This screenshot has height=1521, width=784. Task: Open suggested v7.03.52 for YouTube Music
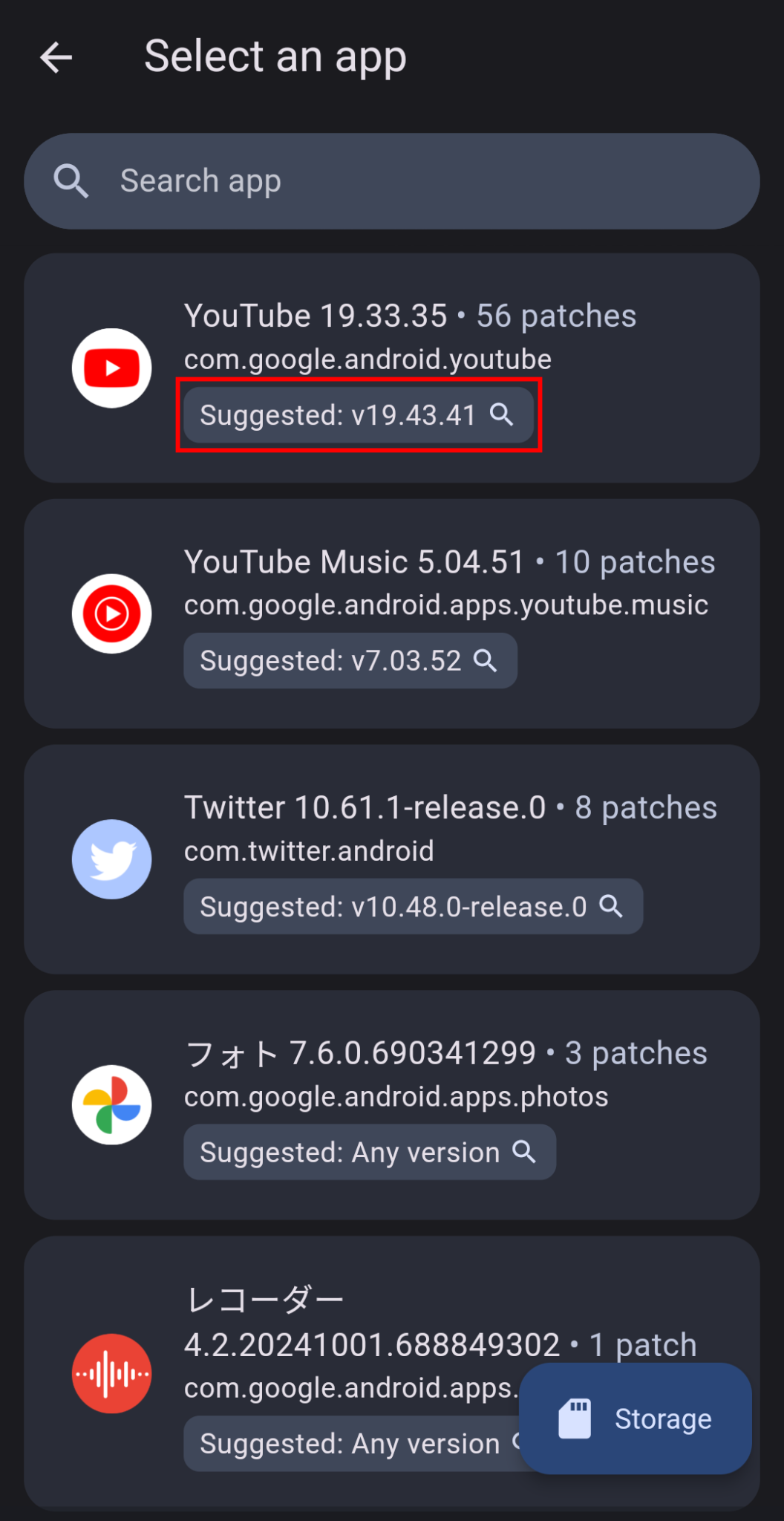pyautogui.click(x=349, y=660)
